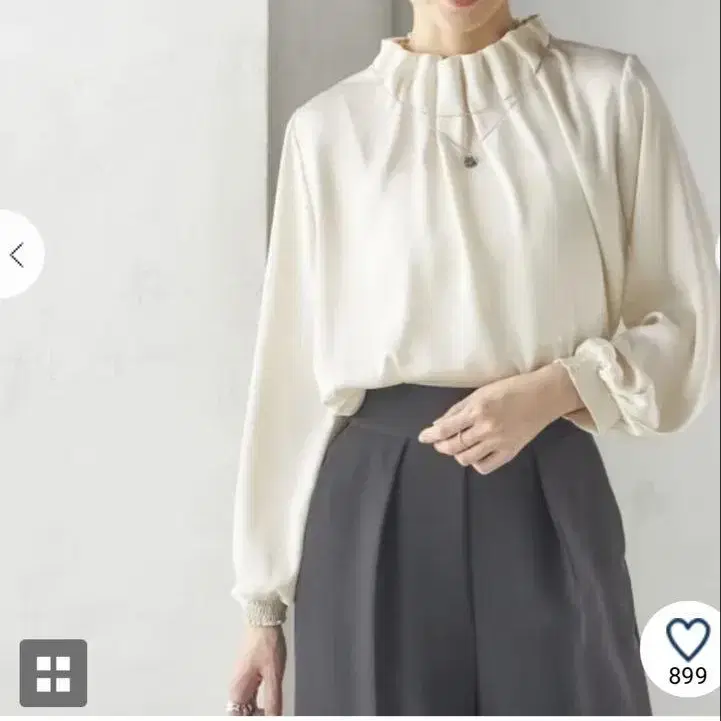The height and width of the screenshot is (721, 721).
Task: Add this blouse to favorites
Action: point(688,641)
